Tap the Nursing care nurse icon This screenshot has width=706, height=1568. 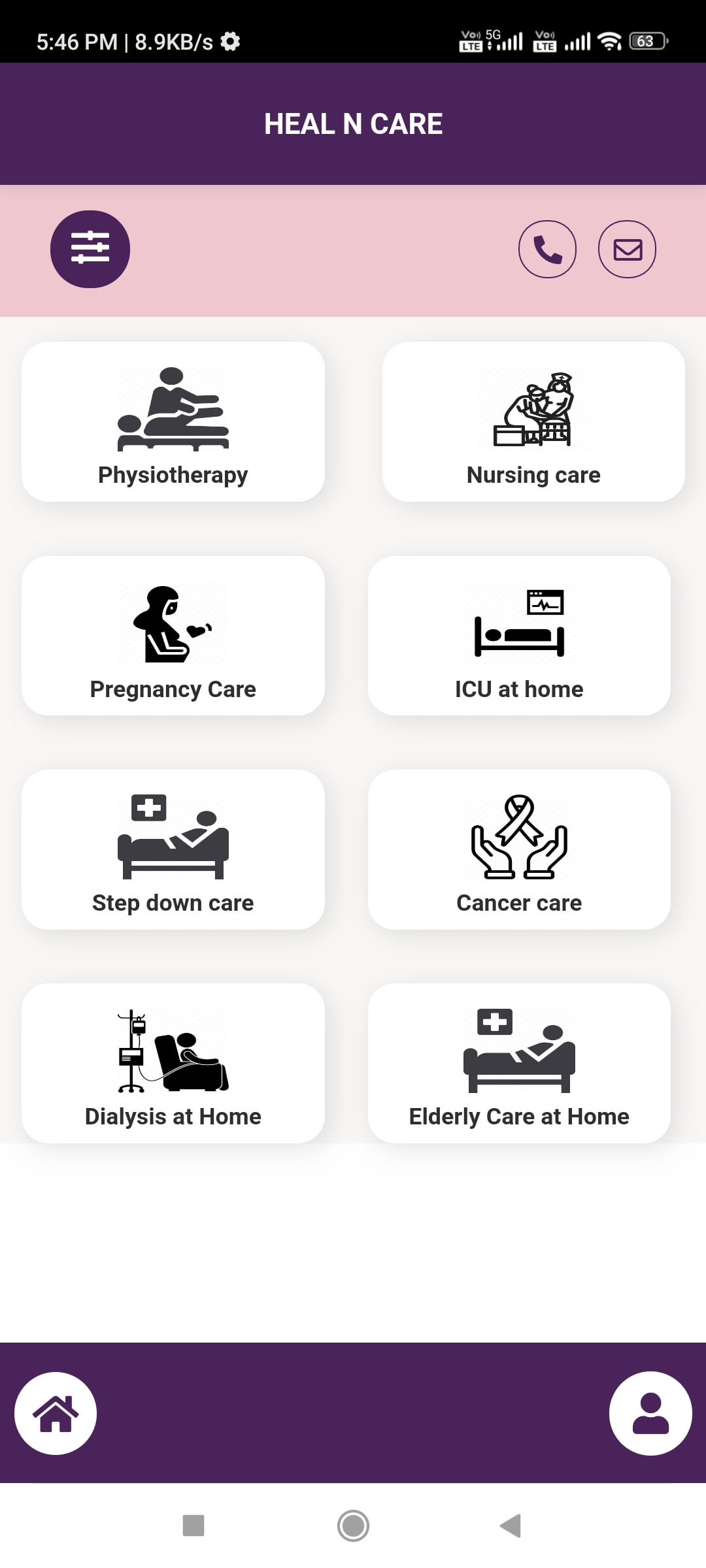[x=533, y=412]
